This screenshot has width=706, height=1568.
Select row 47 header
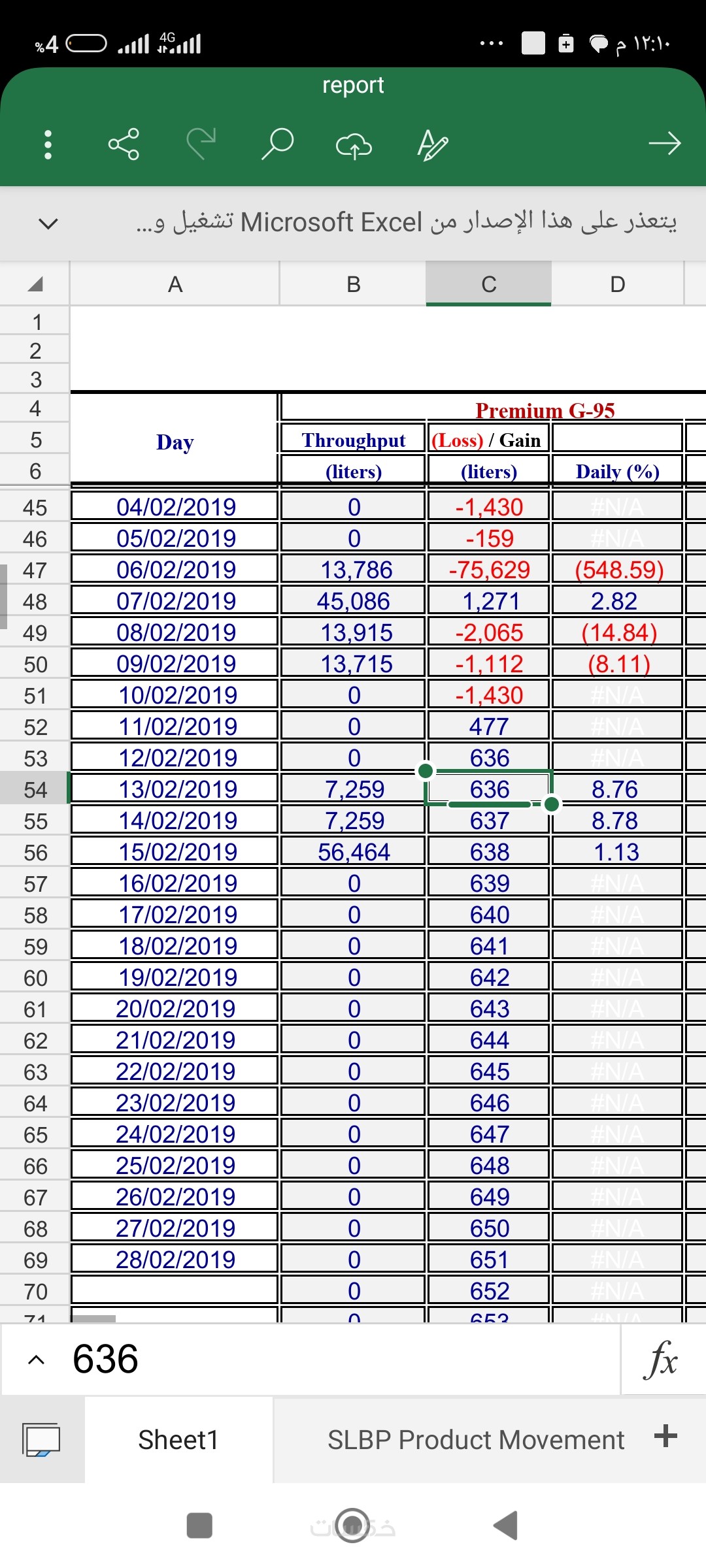(x=35, y=570)
